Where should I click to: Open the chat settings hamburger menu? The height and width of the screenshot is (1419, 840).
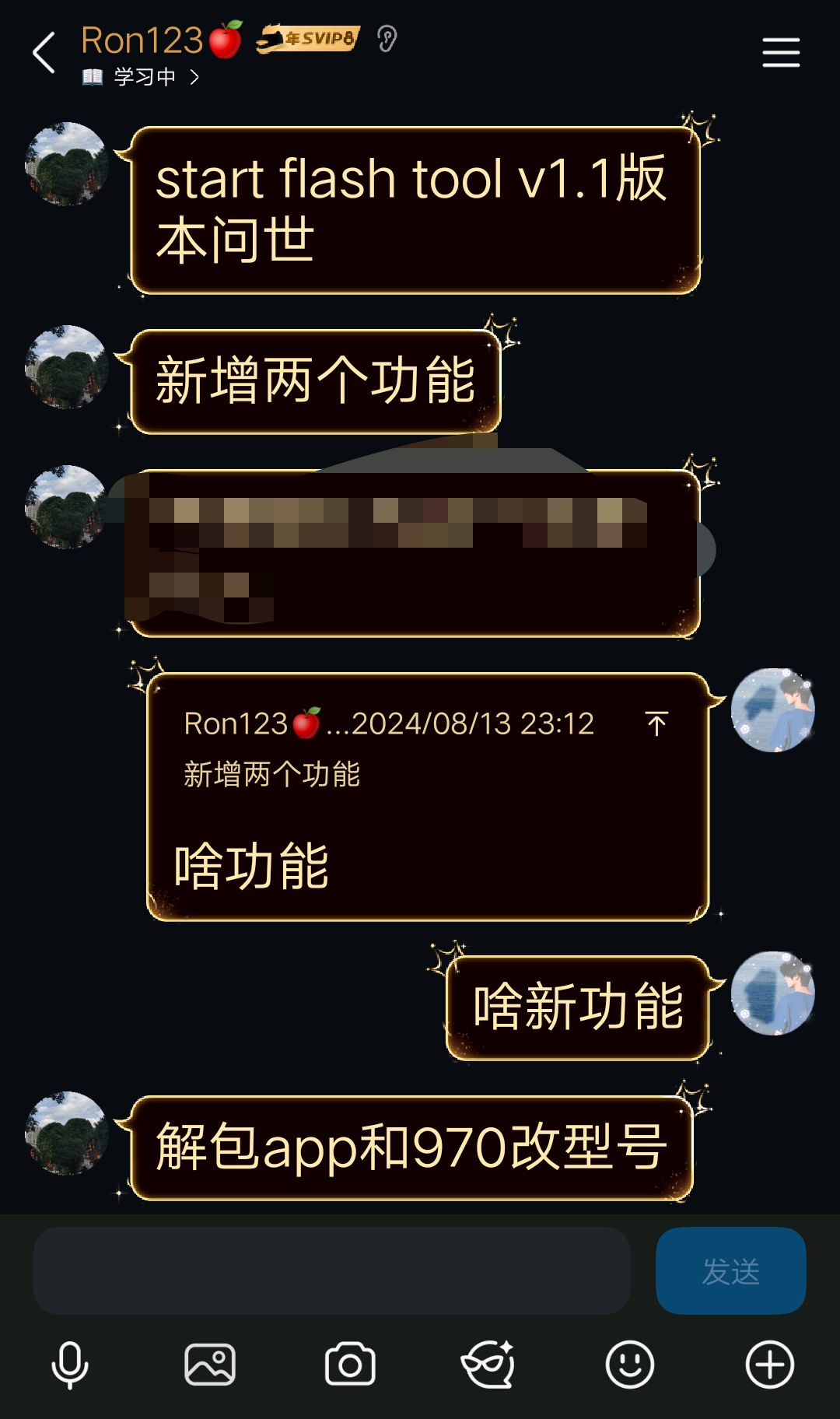[x=781, y=53]
